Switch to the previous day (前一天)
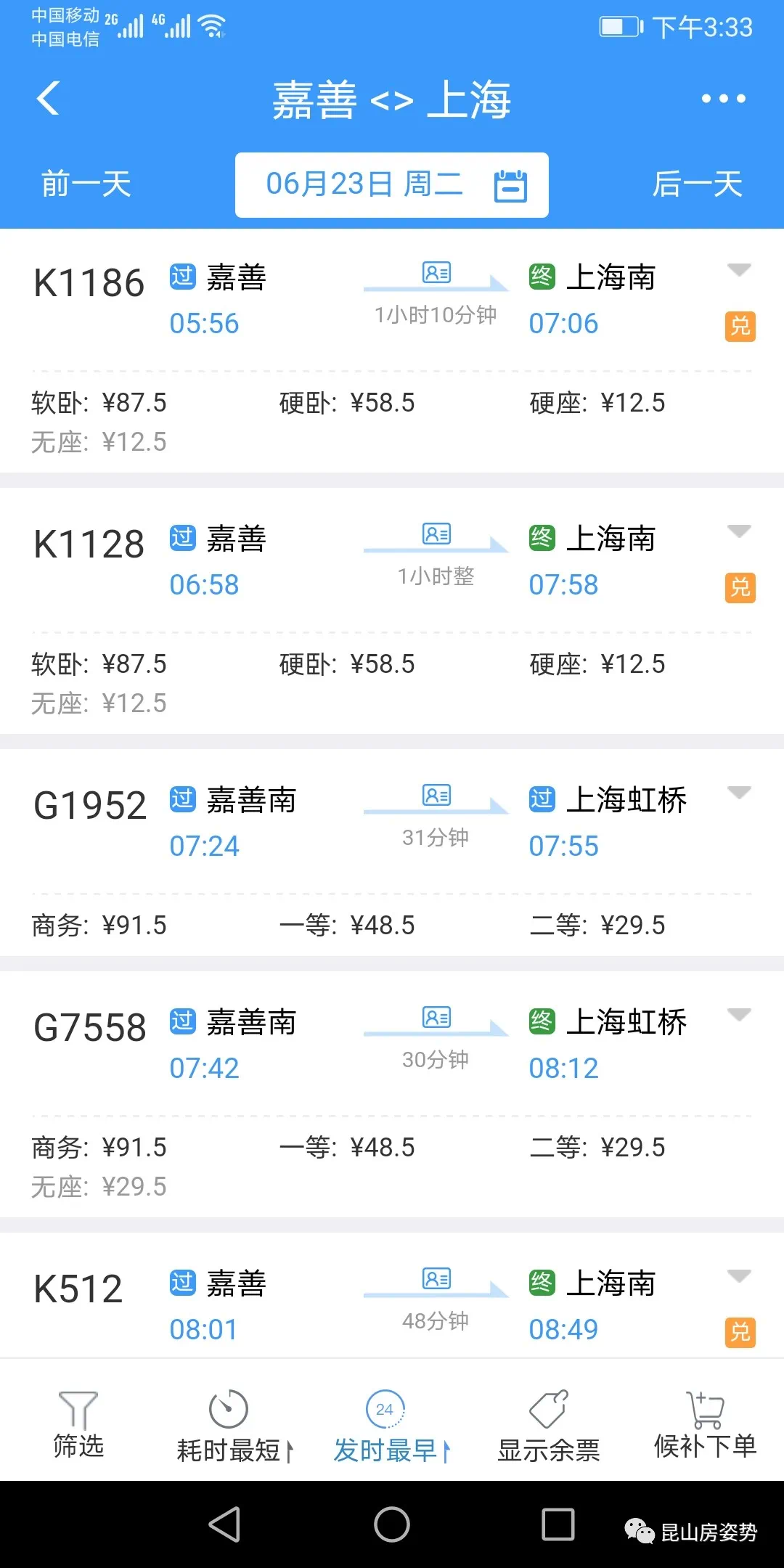The image size is (784, 1568). (86, 184)
